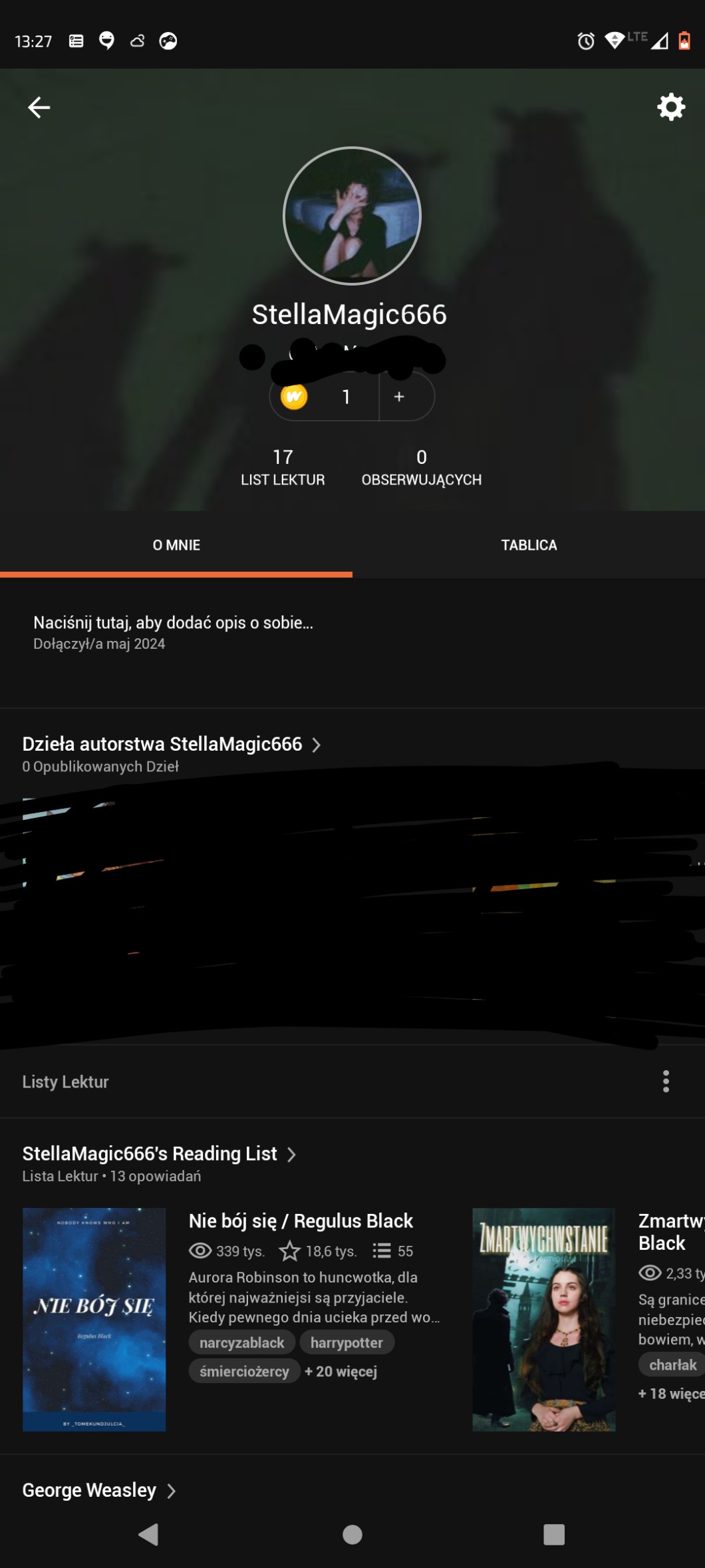This screenshot has width=705, height=1568.
Task: Open Listy Lektur overflow menu
Action: pos(666,1081)
